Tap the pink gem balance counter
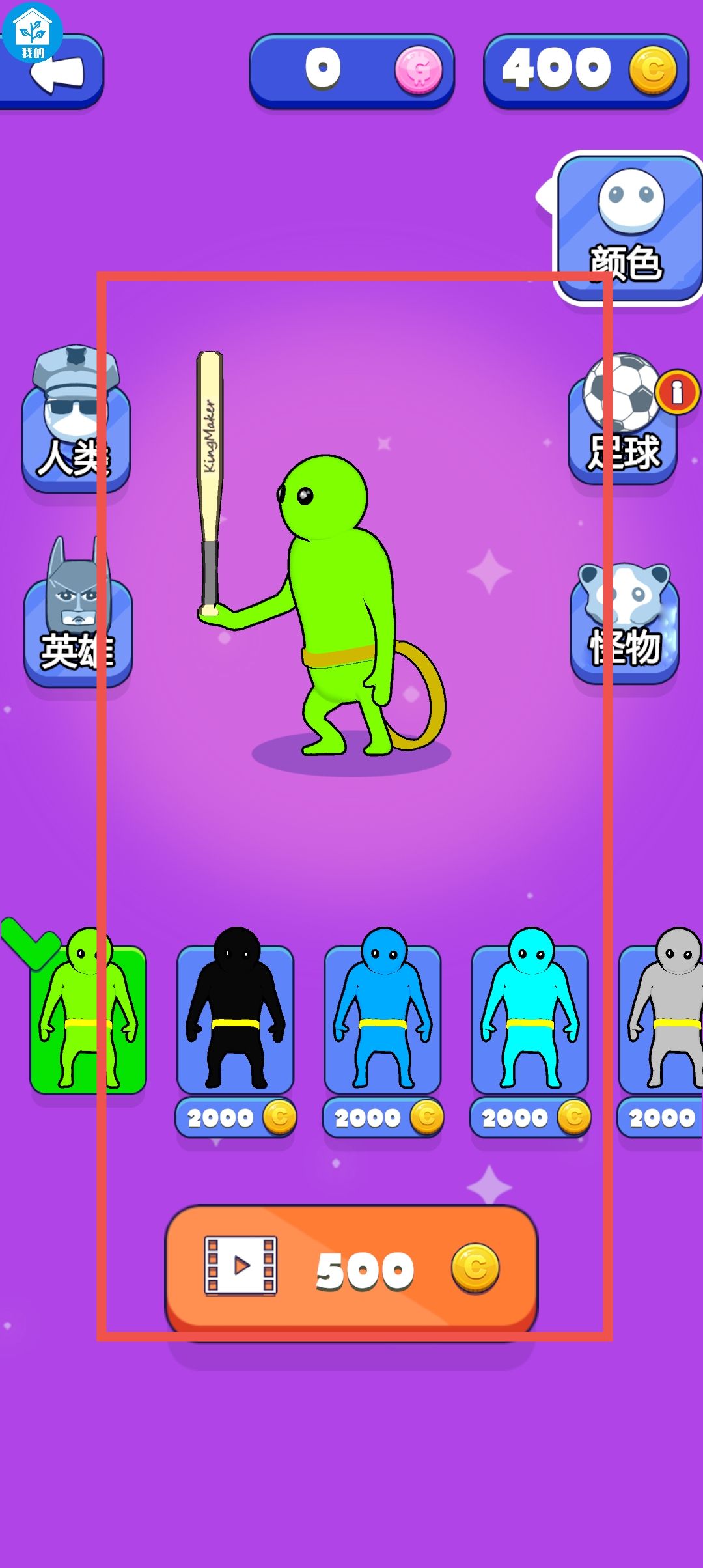Image resolution: width=703 pixels, height=1568 pixels. tap(351, 70)
